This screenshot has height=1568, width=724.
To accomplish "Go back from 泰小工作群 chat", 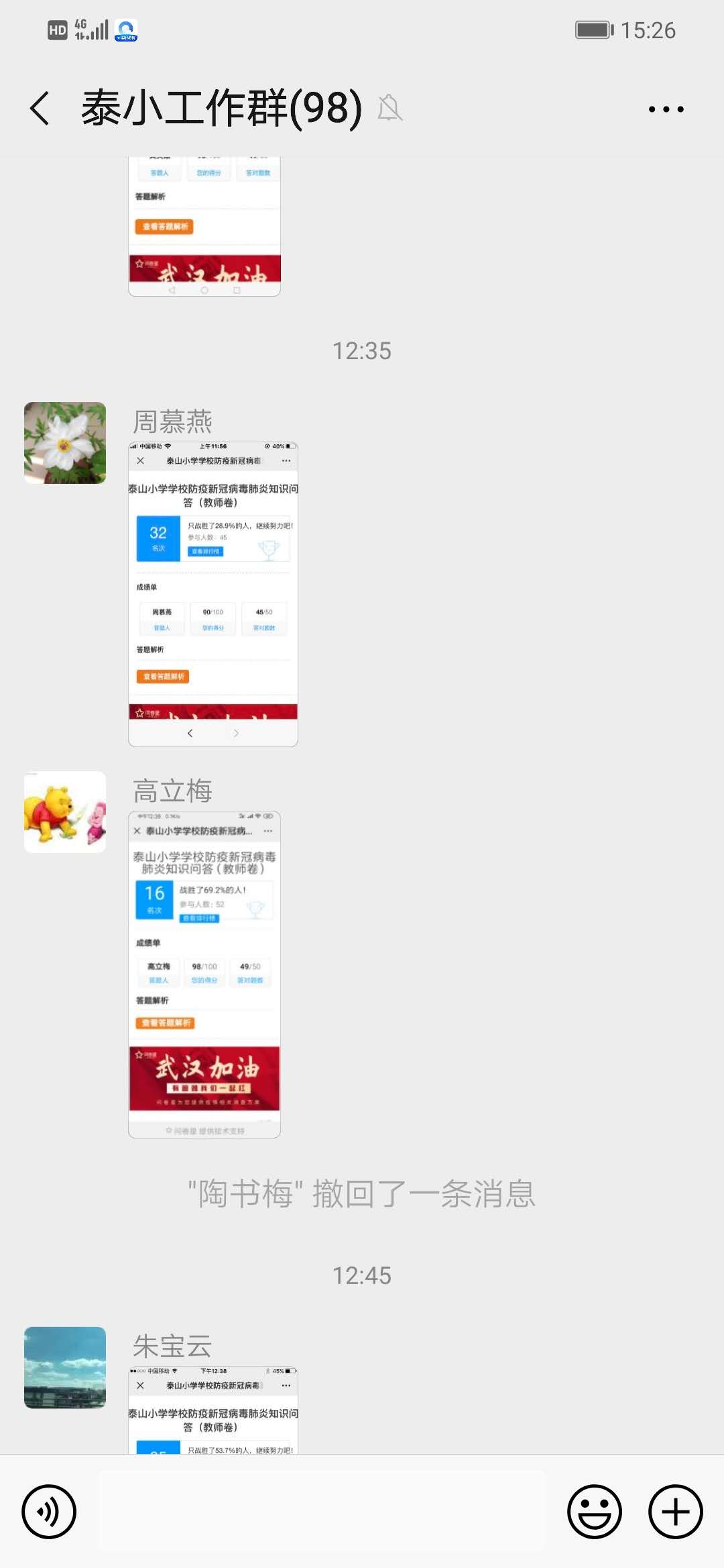I will pyautogui.click(x=40, y=109).
